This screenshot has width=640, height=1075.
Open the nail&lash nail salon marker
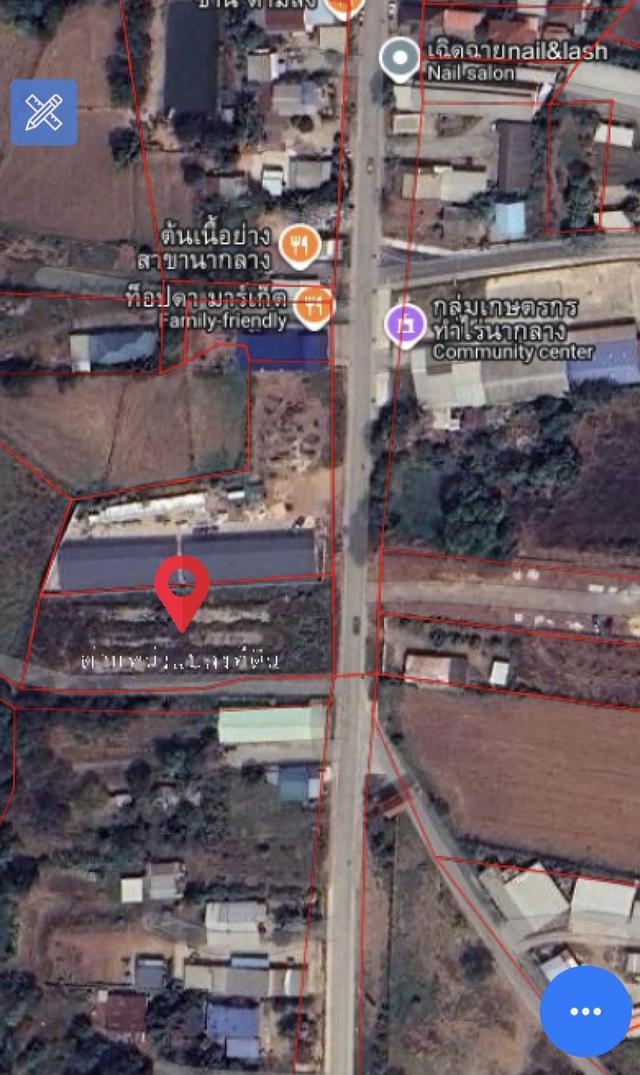(x=400, y=59)
